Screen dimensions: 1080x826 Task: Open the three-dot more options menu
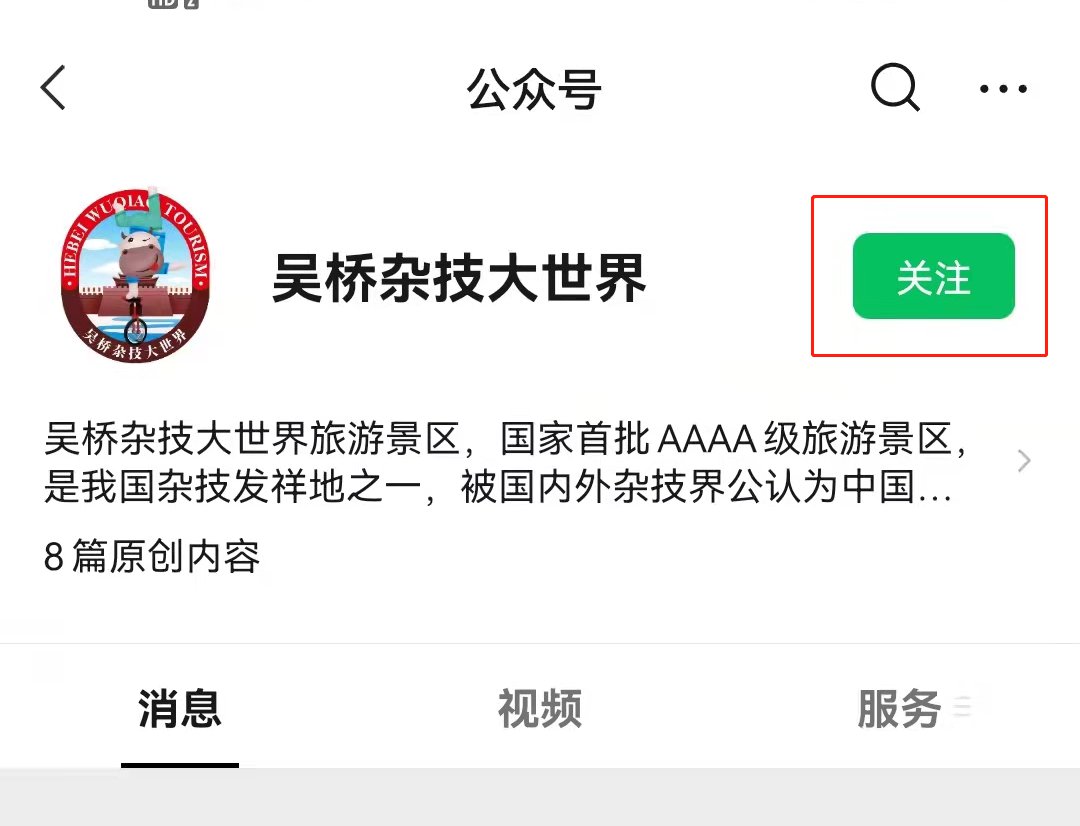coord(1003,89)
